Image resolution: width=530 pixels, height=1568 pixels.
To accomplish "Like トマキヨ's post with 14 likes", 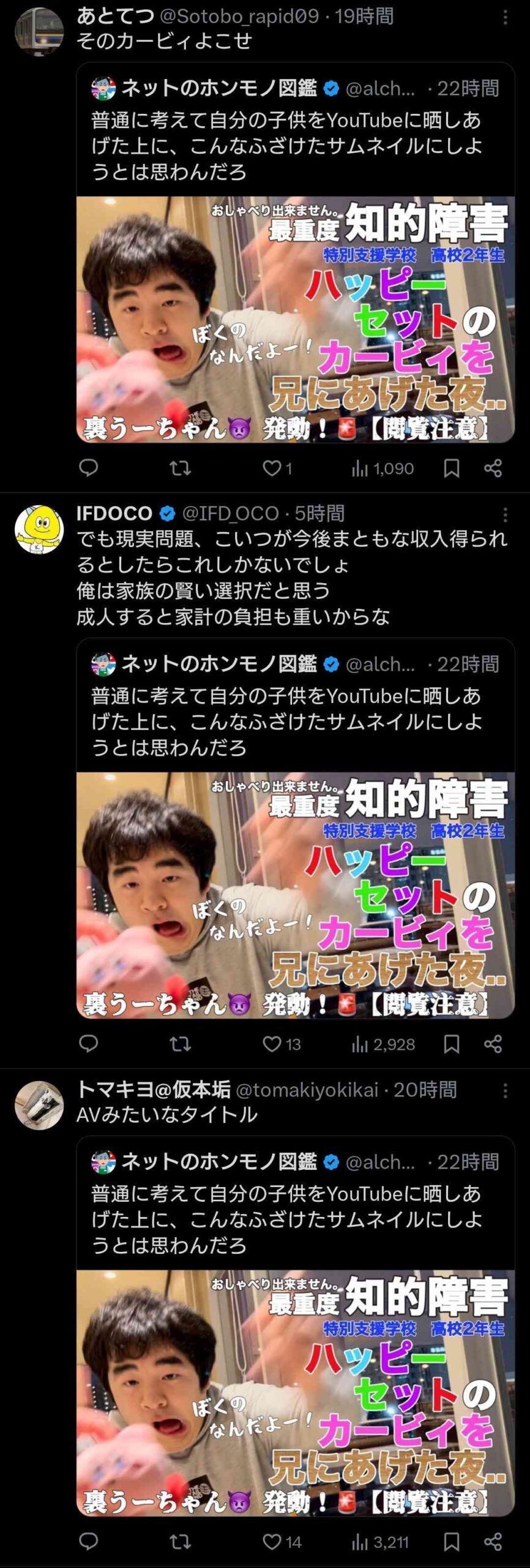I will point(272,1542).
